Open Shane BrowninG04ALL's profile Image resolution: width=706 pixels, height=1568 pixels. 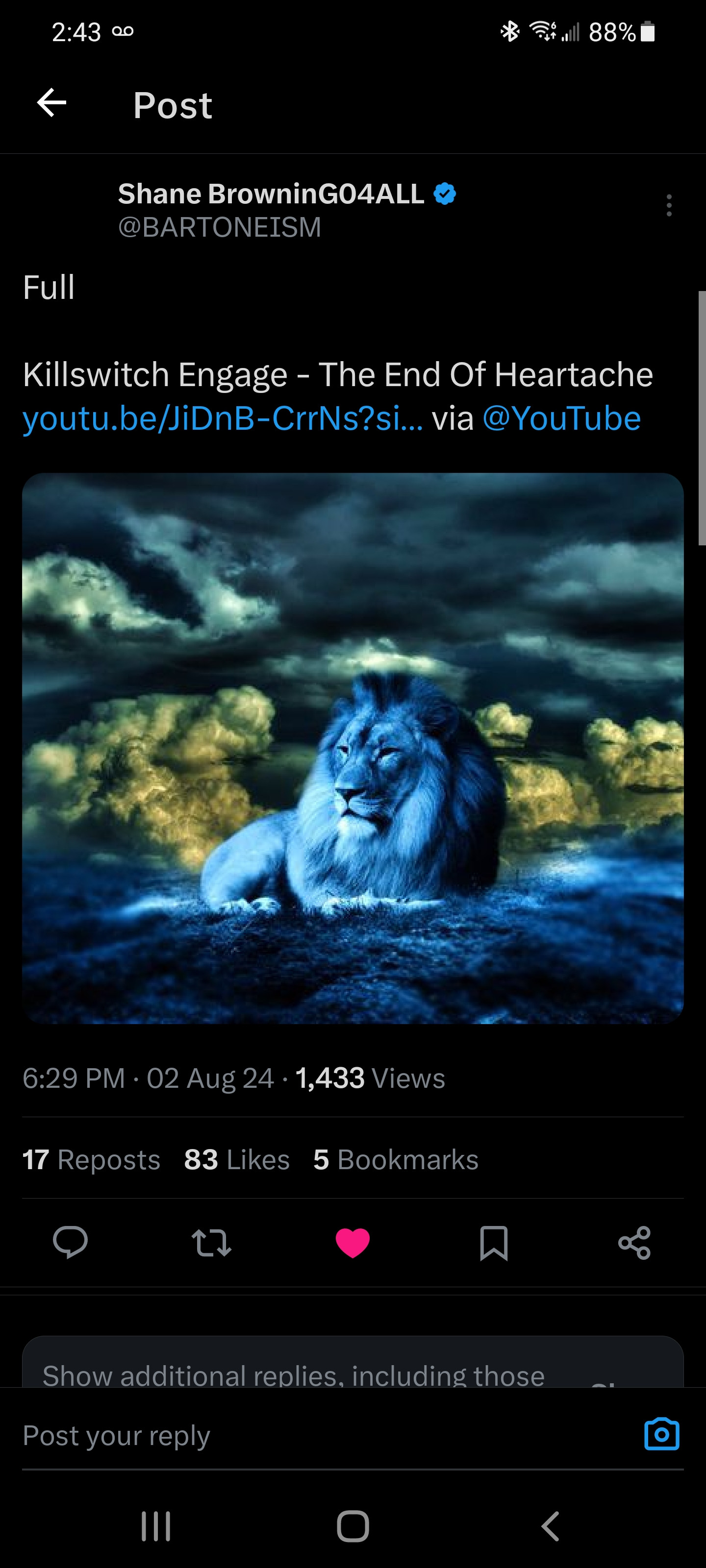tap(271, 194)
